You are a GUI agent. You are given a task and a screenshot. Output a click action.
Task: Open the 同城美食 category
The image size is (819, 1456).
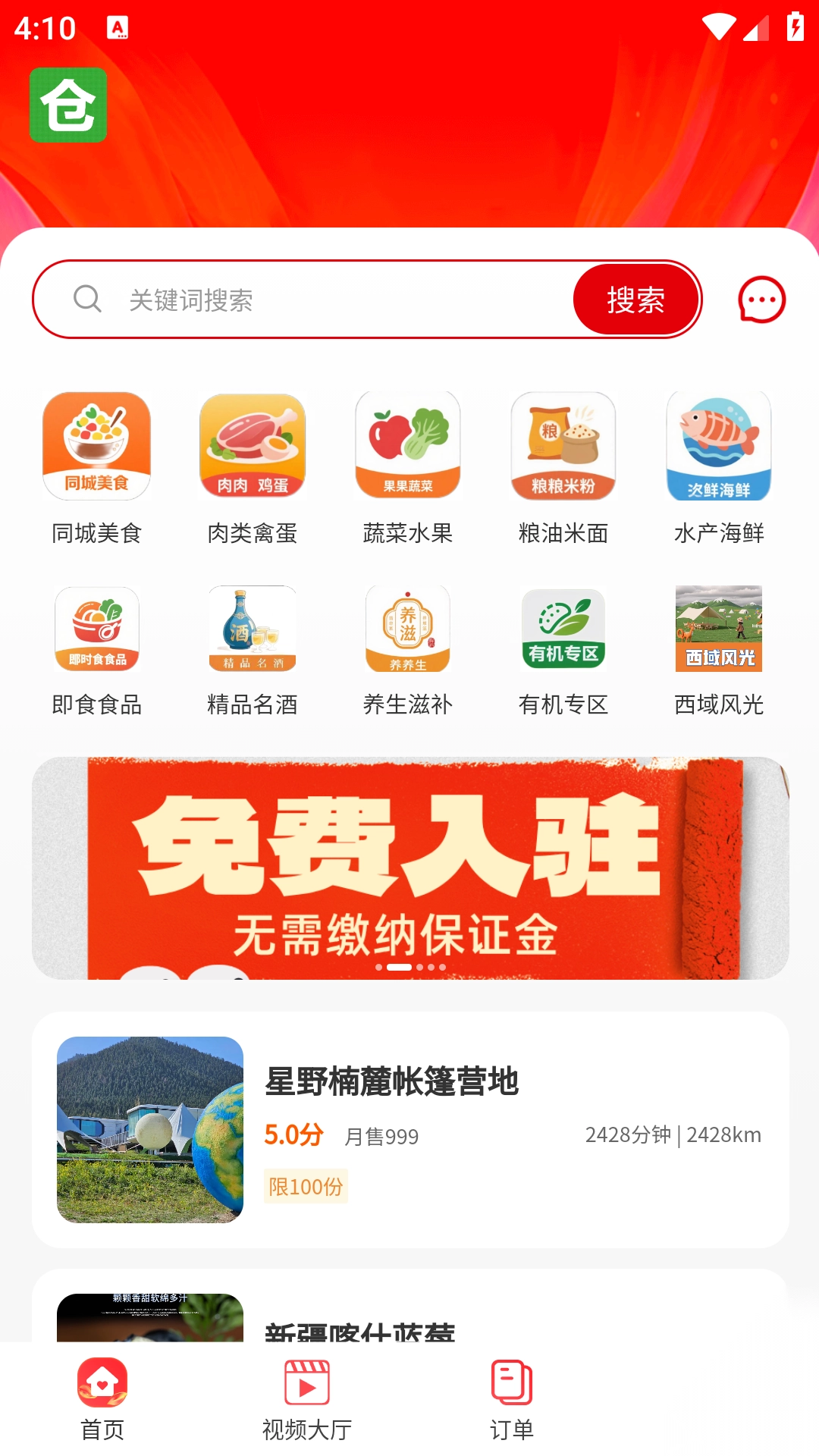tap(96, 466)
